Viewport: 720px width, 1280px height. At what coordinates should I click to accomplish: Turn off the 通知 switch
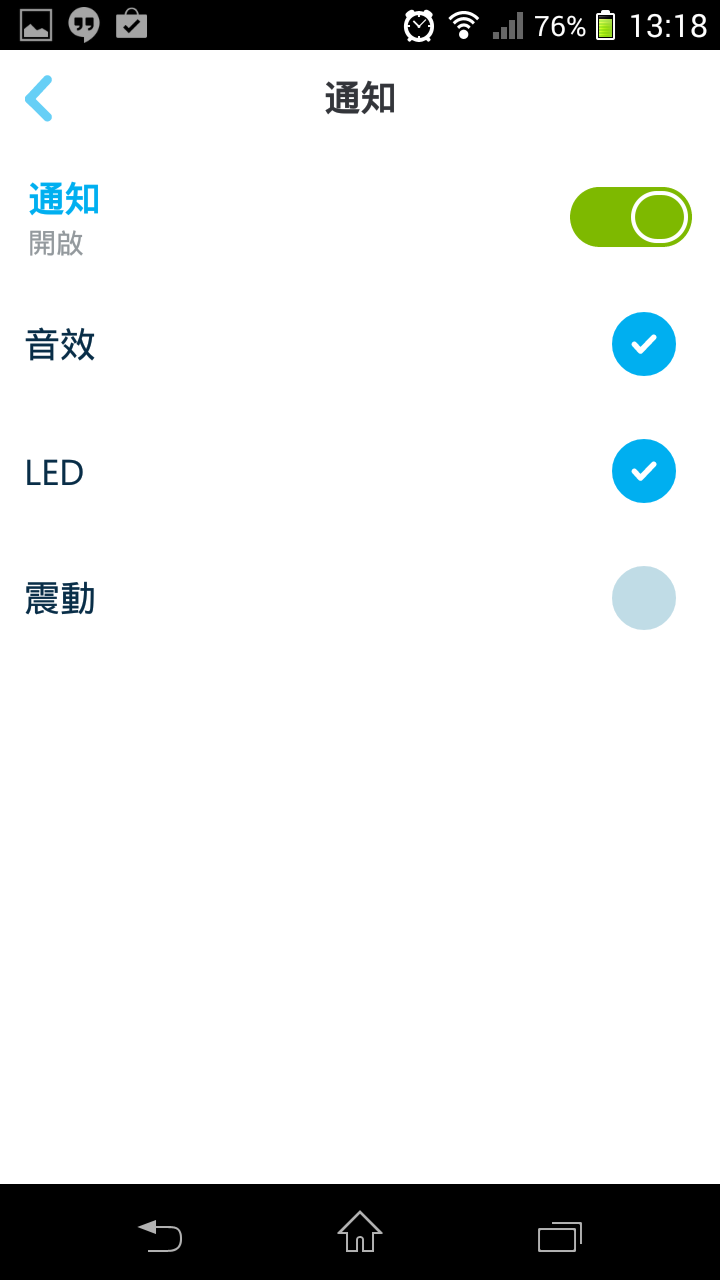631,217
